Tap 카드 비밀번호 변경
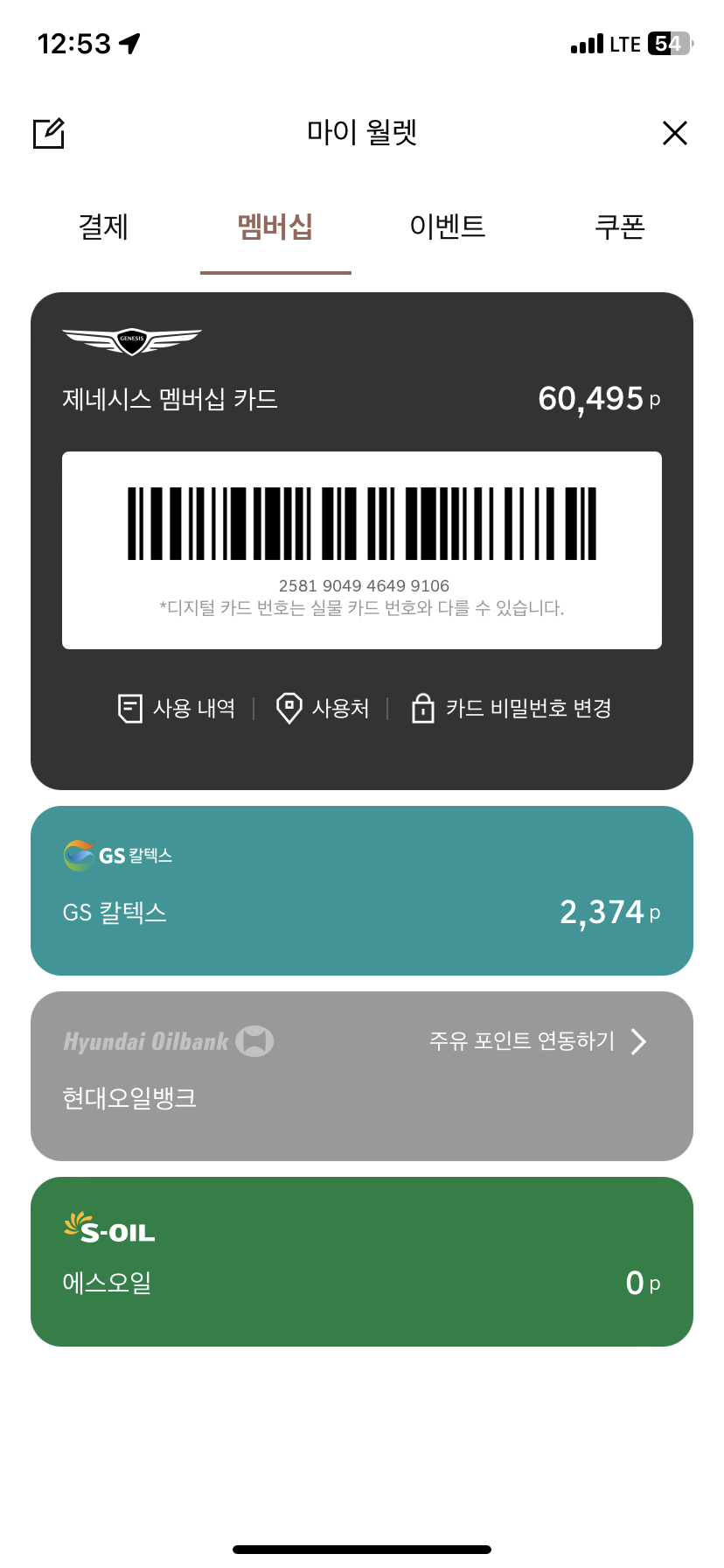 click(x=512, y=708)
